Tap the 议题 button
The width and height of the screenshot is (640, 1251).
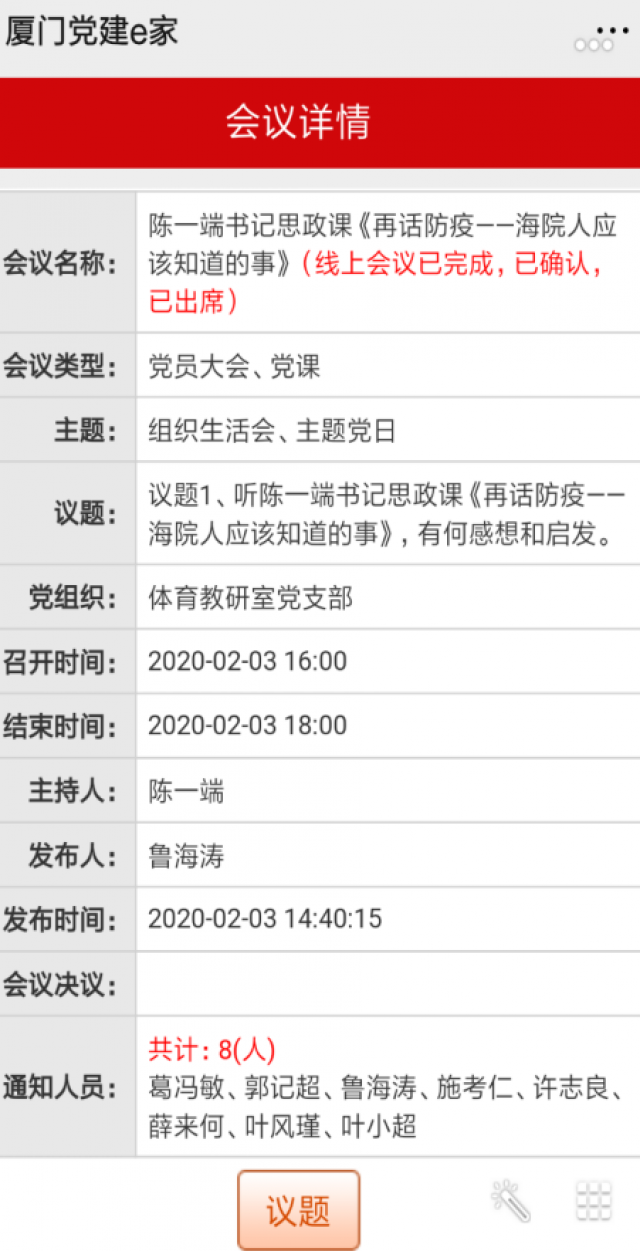(x=298, y=1210)
